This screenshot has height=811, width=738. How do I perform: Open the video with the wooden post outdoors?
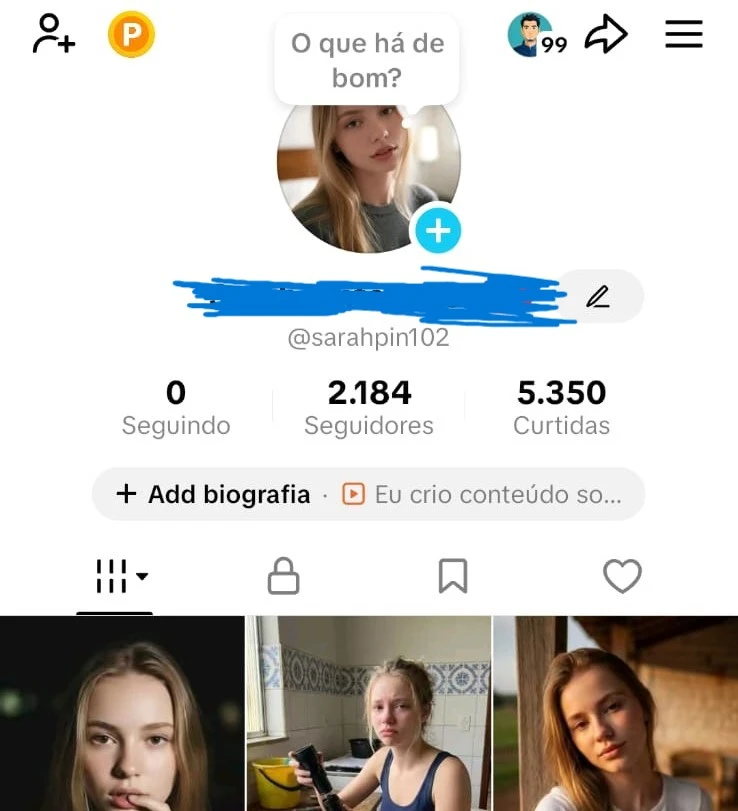616,714
